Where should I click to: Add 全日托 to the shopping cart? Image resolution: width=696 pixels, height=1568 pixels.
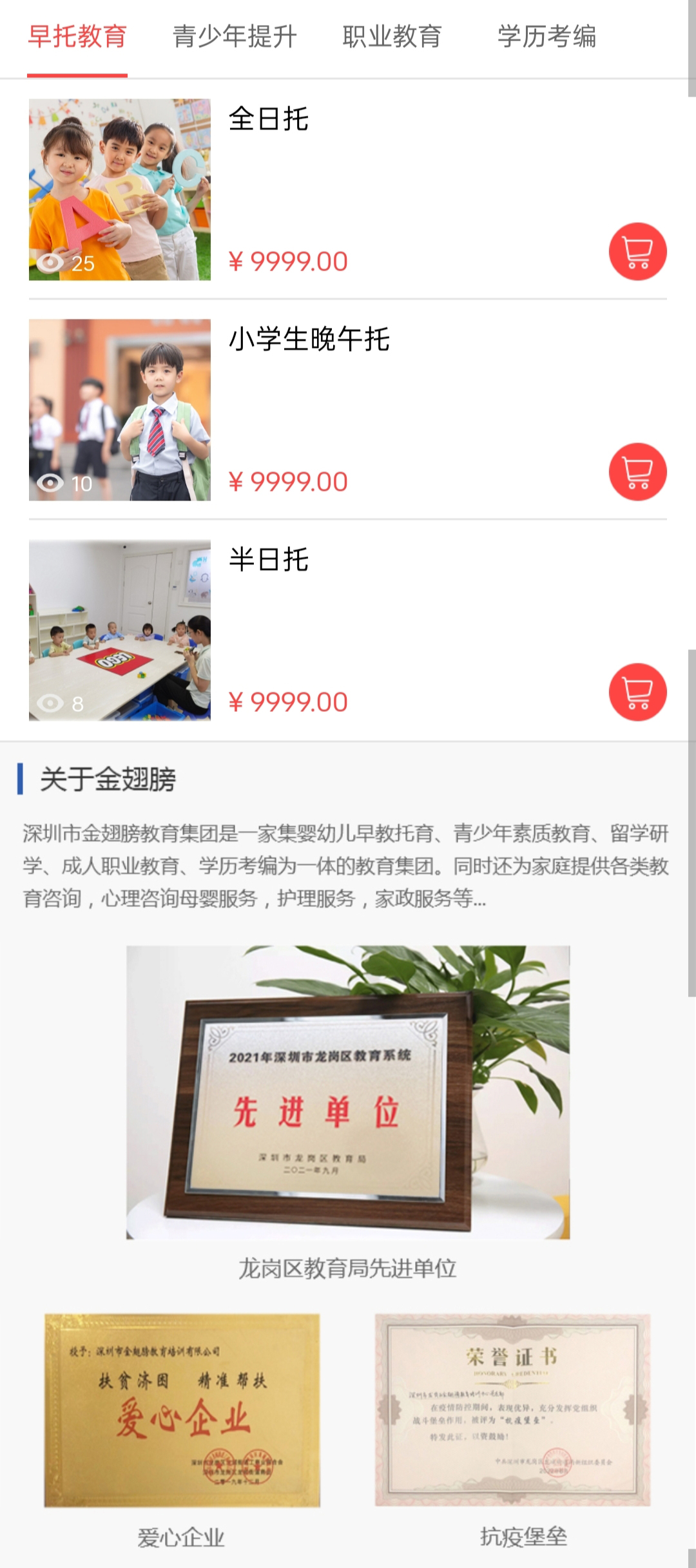click(637, 252)
